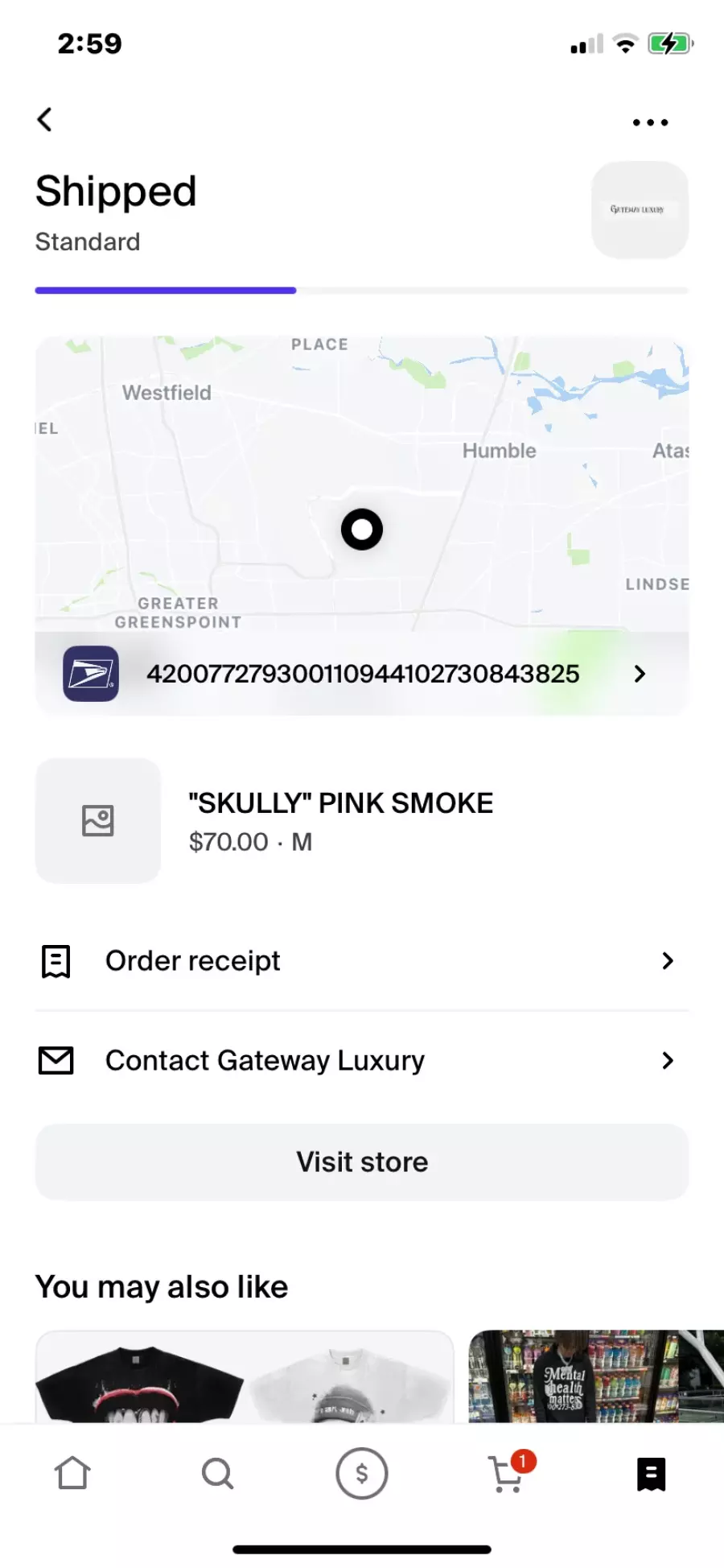Switch to the Home tab
Screen dimensions: 724x1568
pyautogui.click(x=72, y=1474)
